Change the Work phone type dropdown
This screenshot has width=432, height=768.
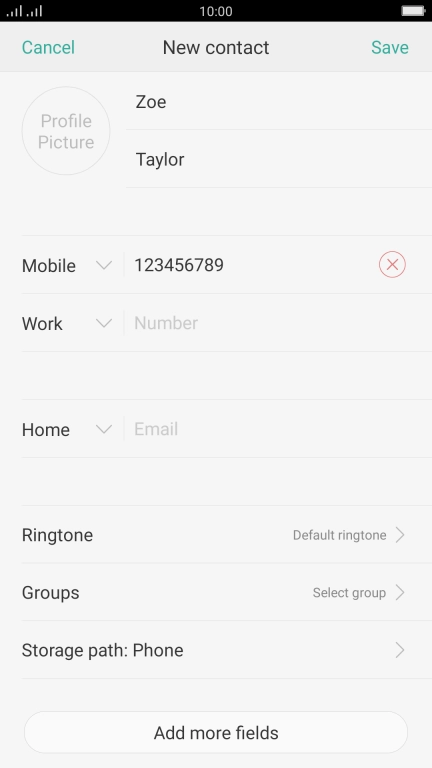[x=67, y=323]
